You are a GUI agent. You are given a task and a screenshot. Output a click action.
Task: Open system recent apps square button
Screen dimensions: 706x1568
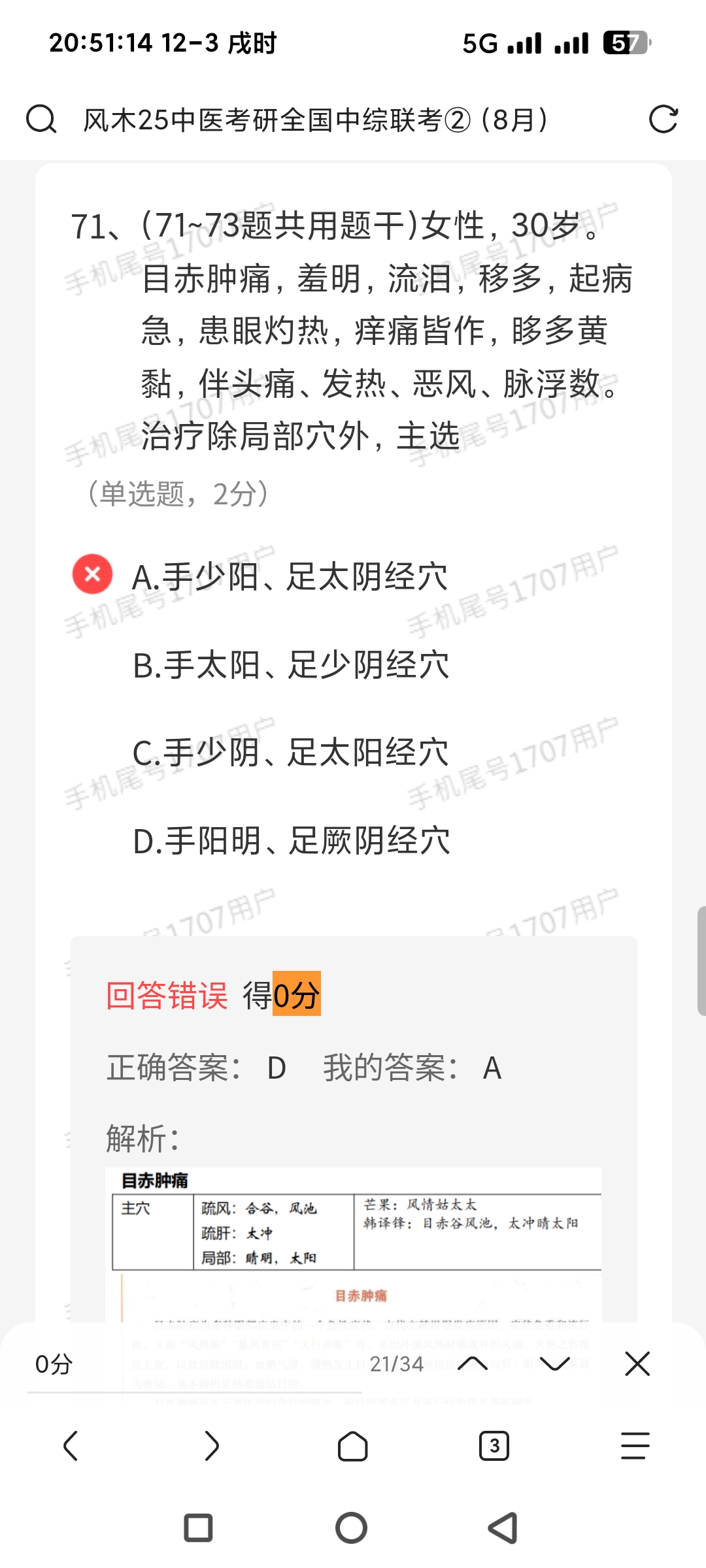[x=198, y=1528]
